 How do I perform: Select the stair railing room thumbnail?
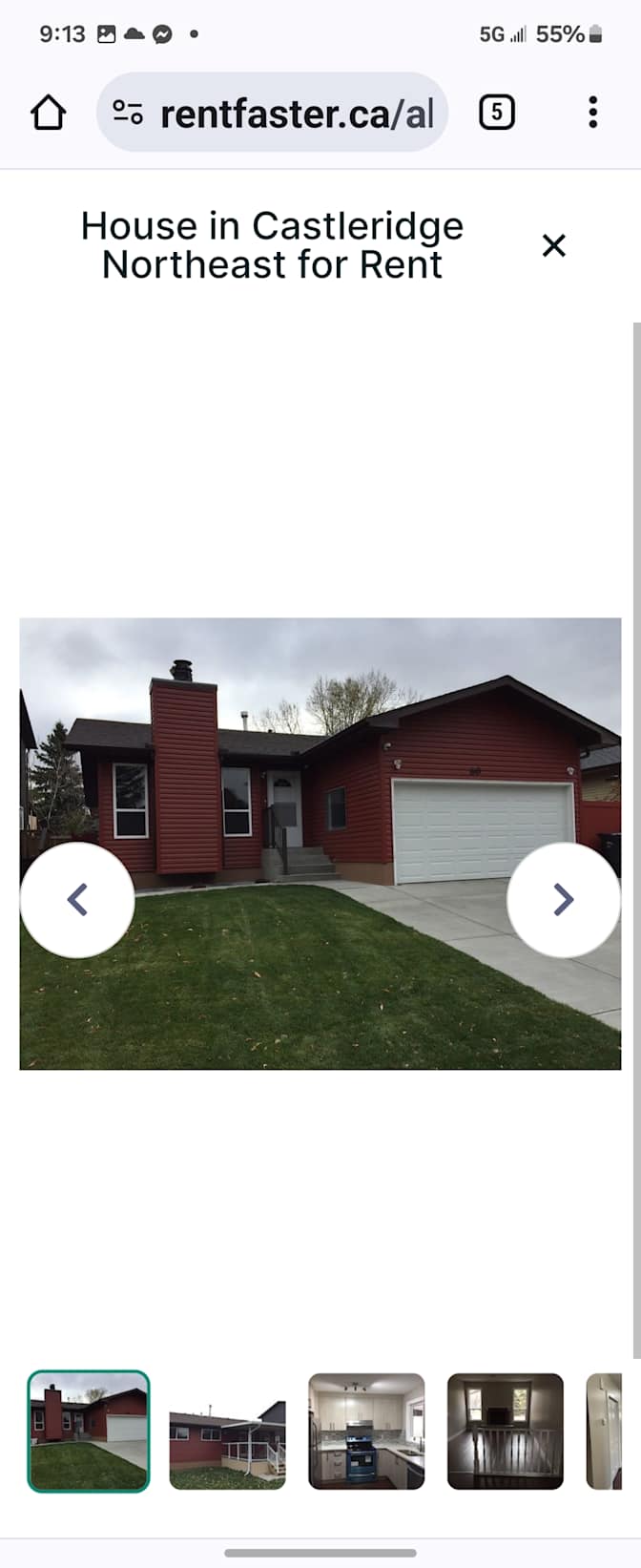[x=506, y=1431]
